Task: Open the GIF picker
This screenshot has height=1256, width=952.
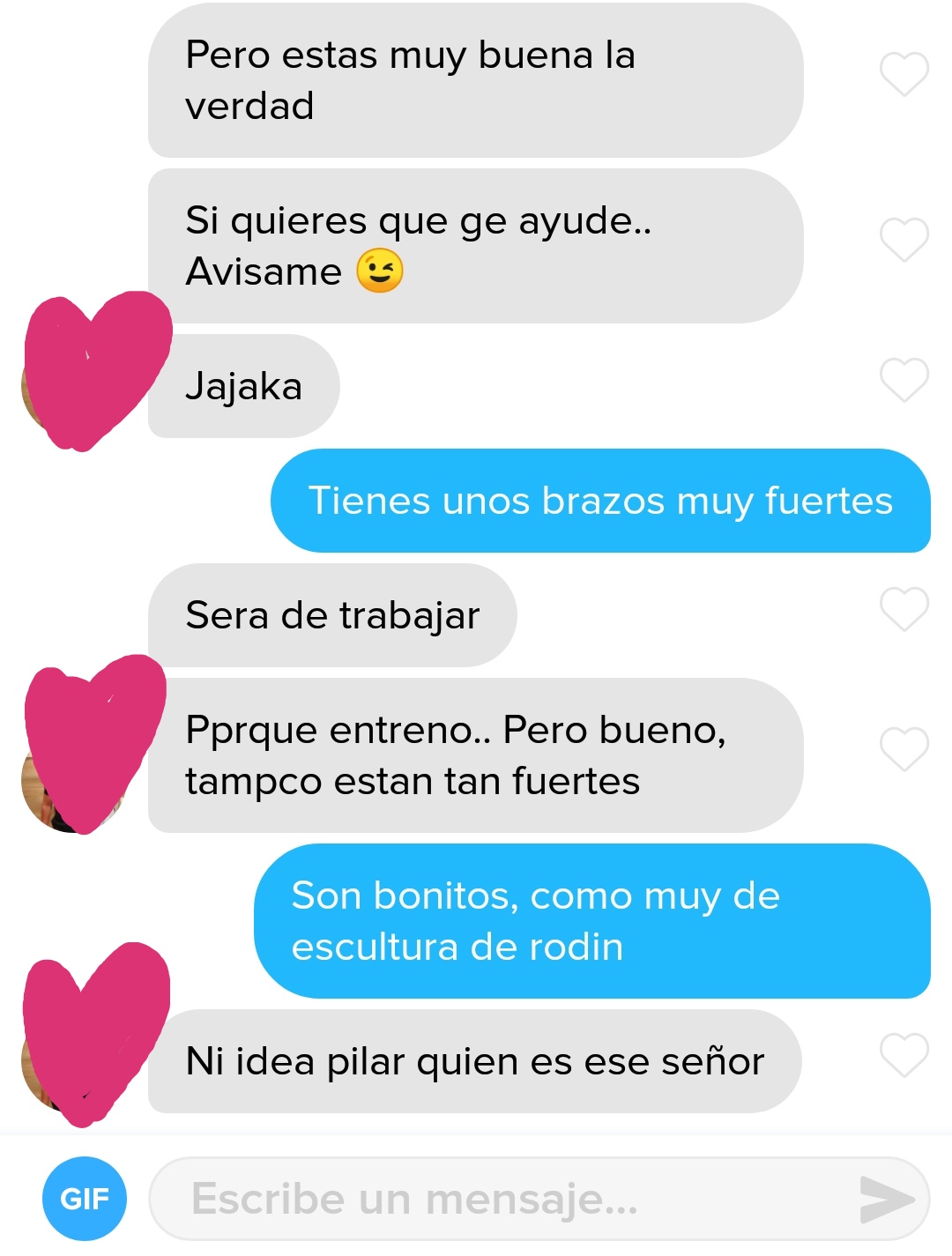Action: click(85, 1198)
